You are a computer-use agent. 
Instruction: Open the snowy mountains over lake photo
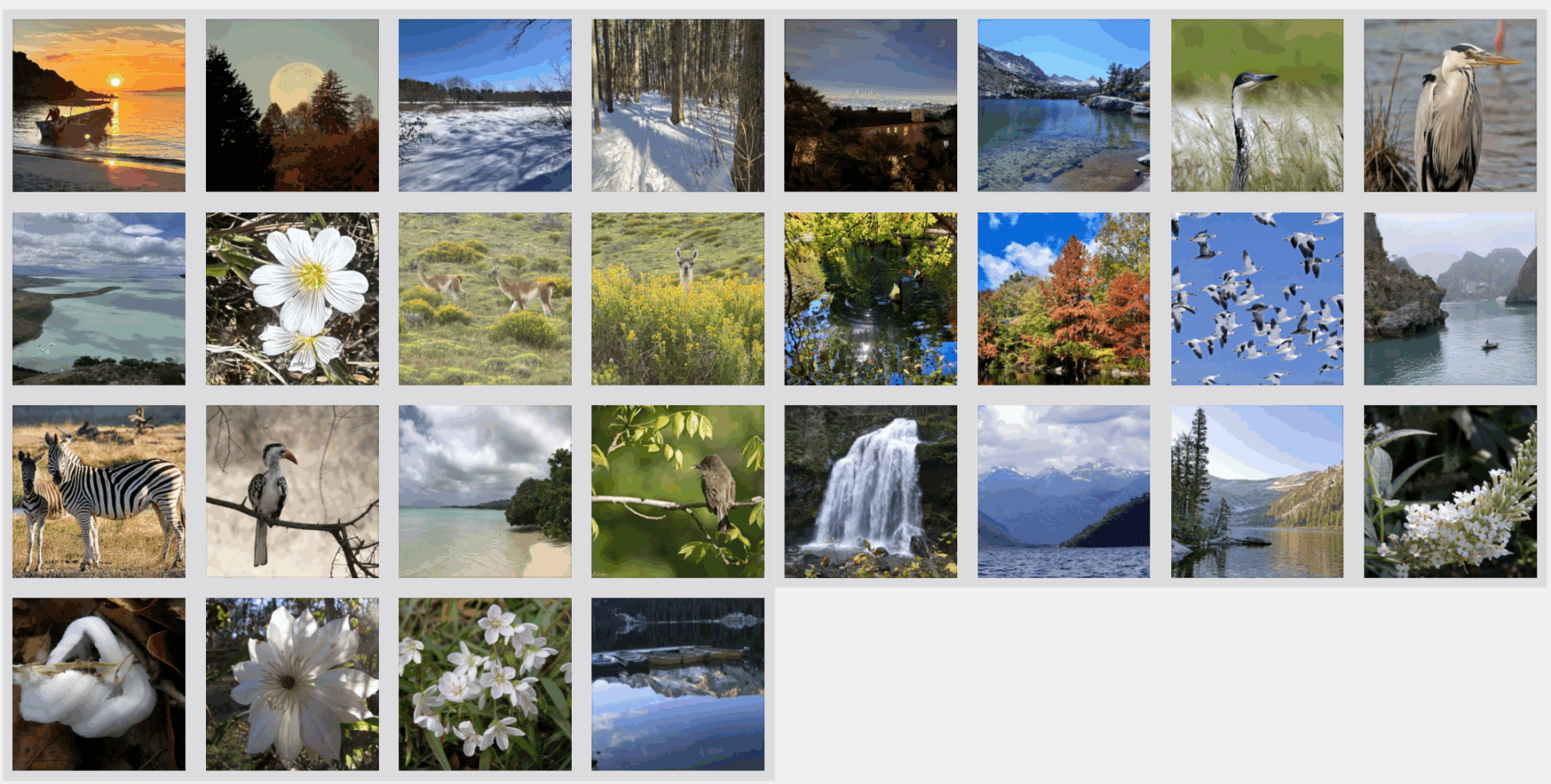pyautogui.click(x=1063, y=491)
